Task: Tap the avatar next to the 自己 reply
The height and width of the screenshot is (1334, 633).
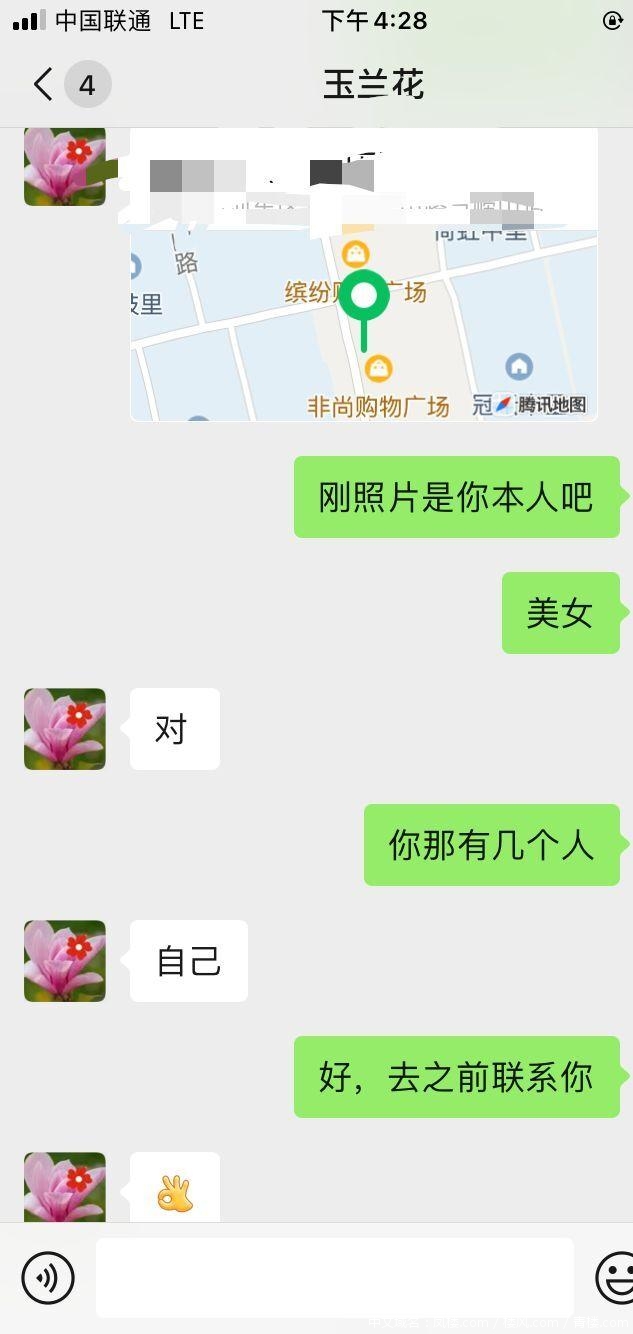Action: click(x=65, y=961)
